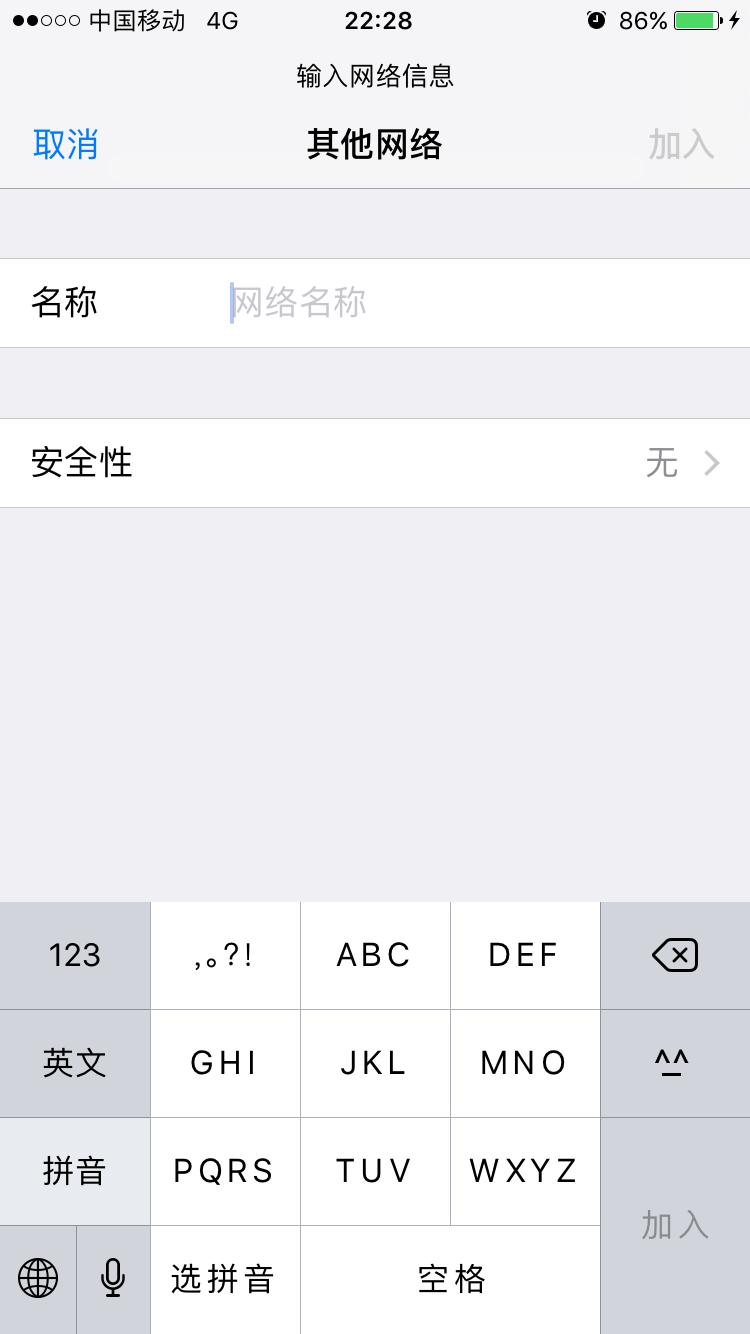Screen dimensions: 750x1334
Task: Switch keyboard to 英文 (English) mode
Action: click(75, 1063)
